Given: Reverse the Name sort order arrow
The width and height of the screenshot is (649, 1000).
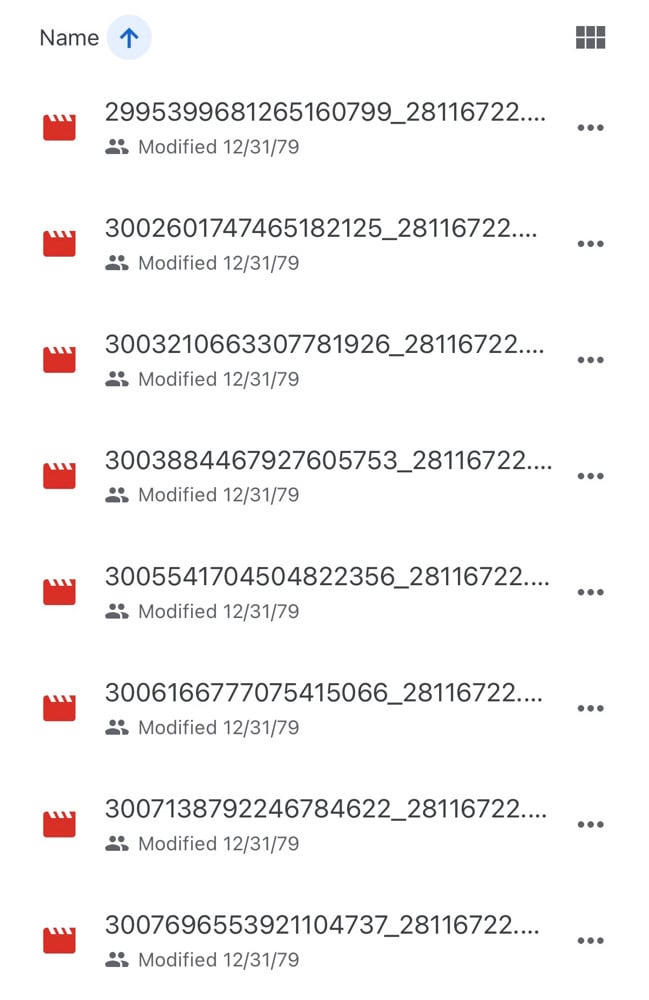Looking at the screenshot, I should pos(129,39).
